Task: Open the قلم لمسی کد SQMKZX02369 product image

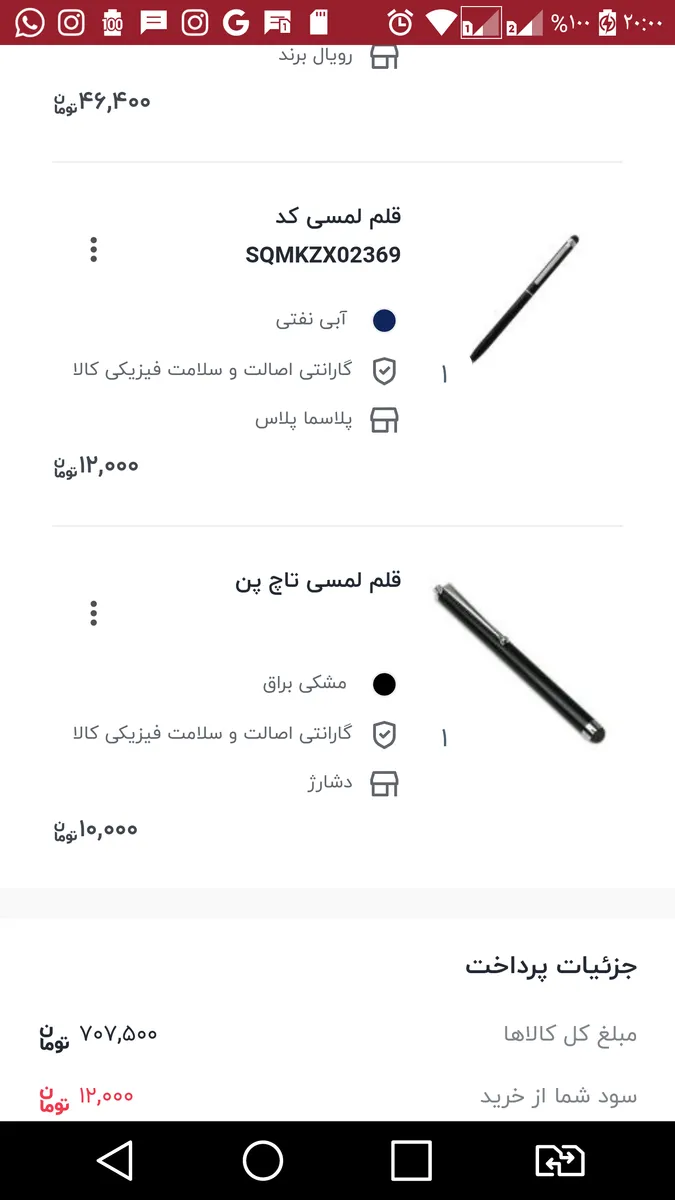Action: [x=523, y=299]
